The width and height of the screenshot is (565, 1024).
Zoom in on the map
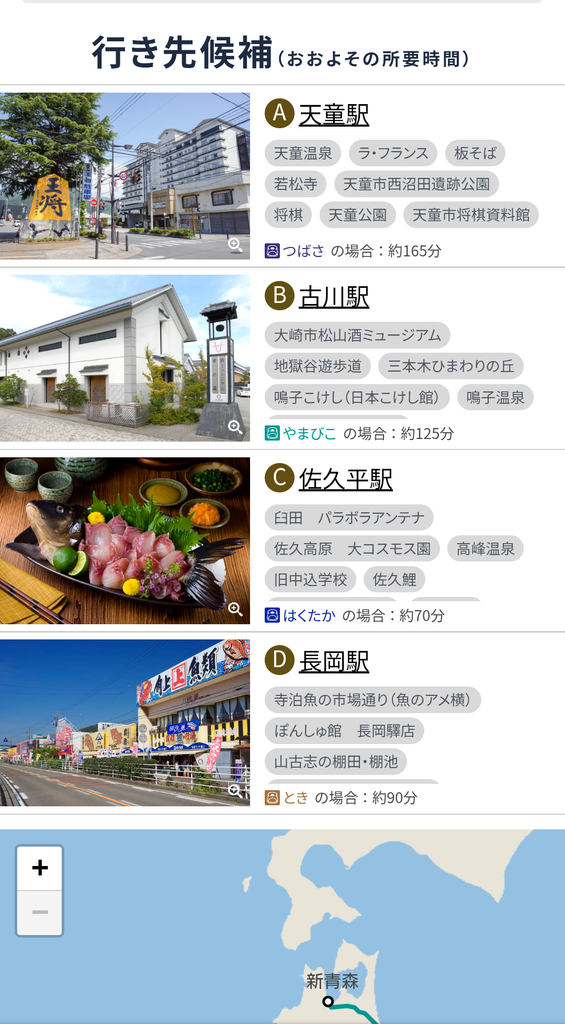pyautogui.click(x=40, y=868)
